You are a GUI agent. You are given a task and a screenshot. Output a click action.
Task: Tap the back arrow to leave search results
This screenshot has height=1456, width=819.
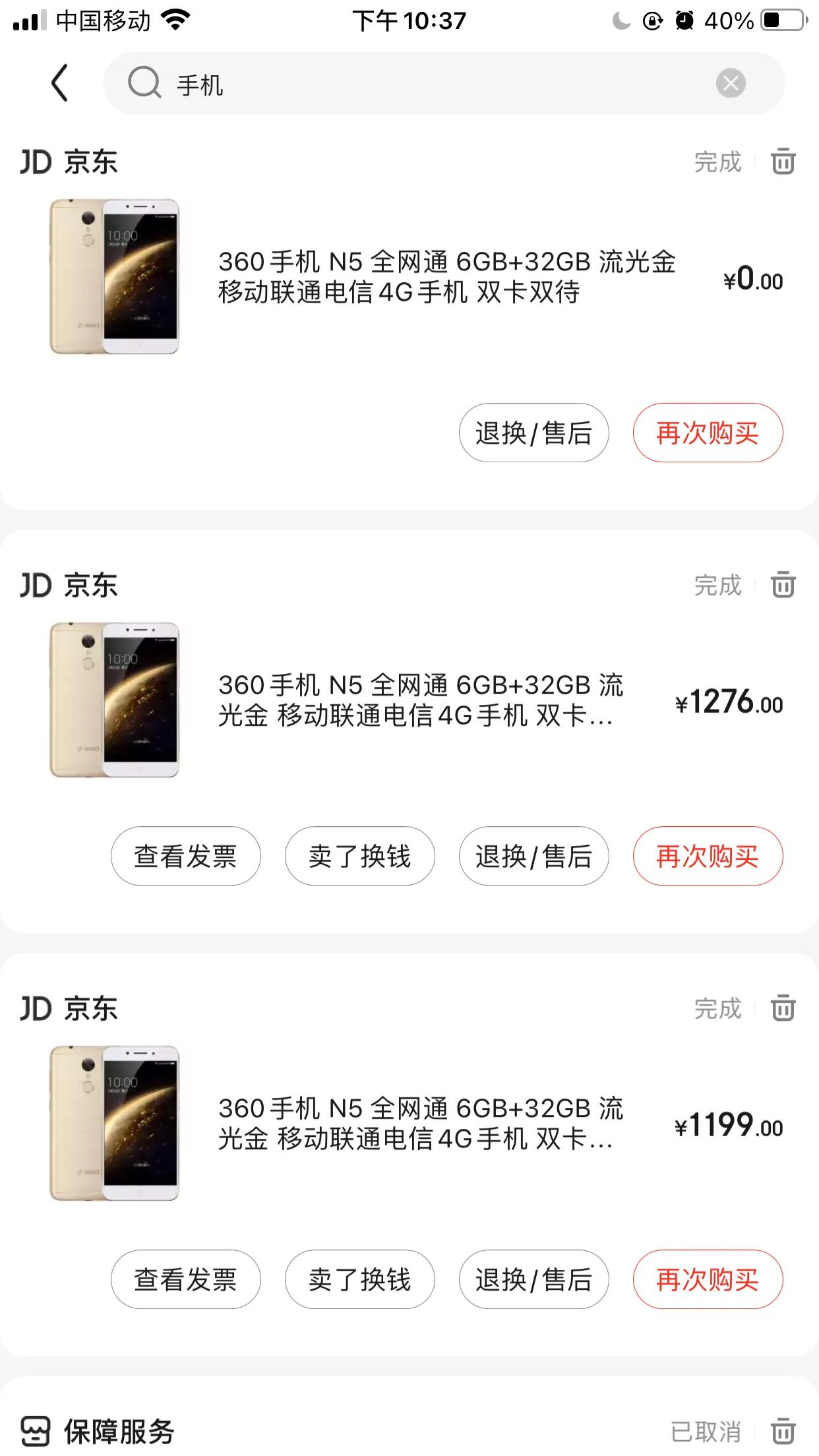[59, 84]
